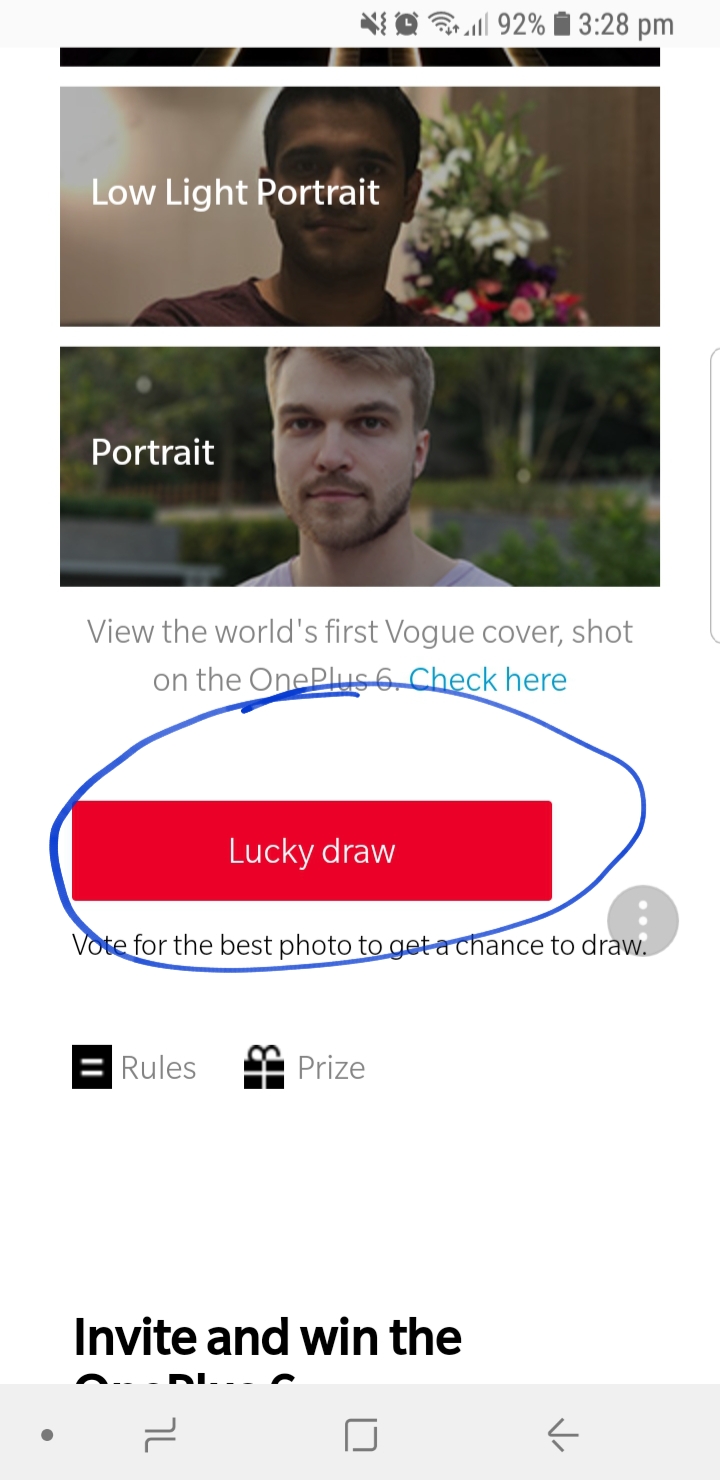
Task: Tap the red Lucky draw button
Action: pos(312,851)
